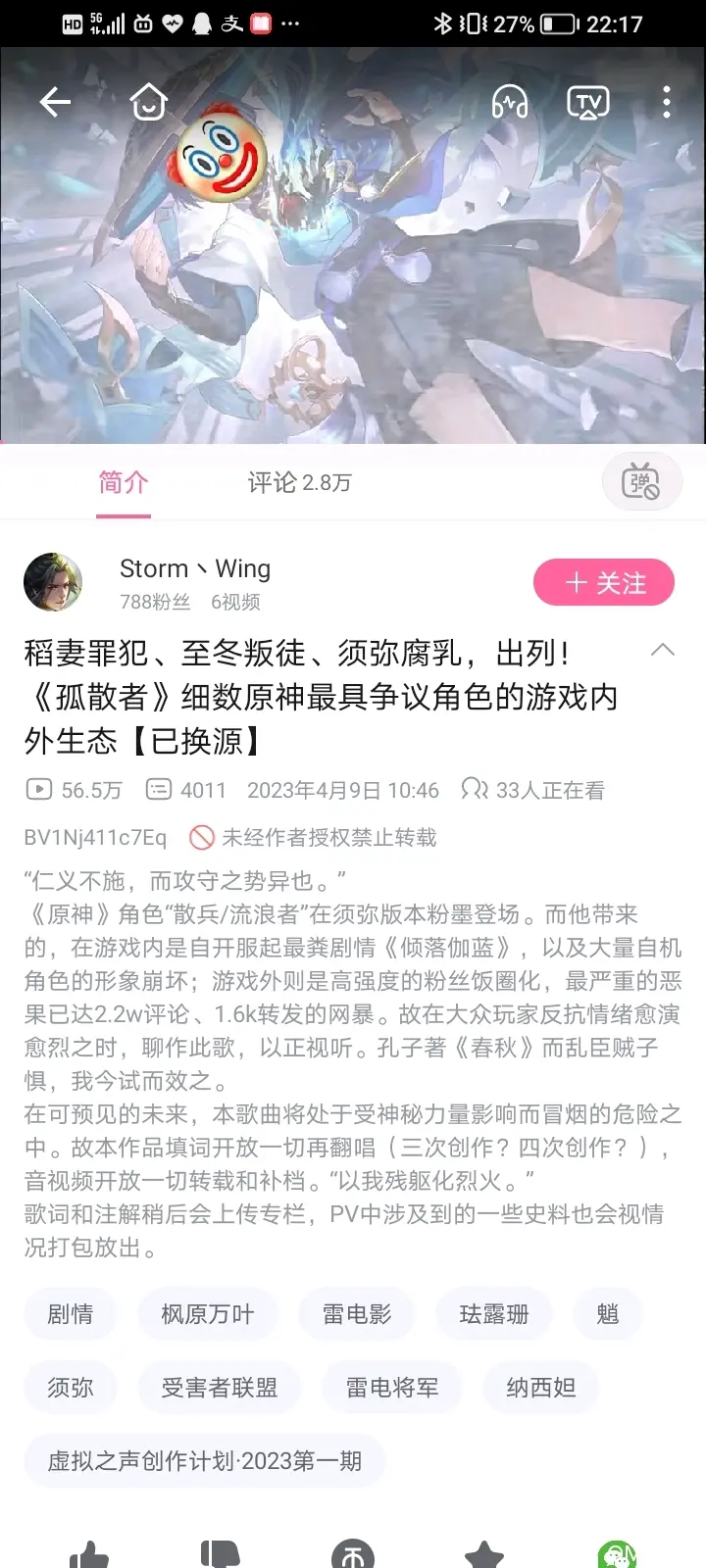Image resolution: width=706 pixels, height=1568 pixels.
Task: Toggle the danmaku 弹 switch
Action: (641, 482)
